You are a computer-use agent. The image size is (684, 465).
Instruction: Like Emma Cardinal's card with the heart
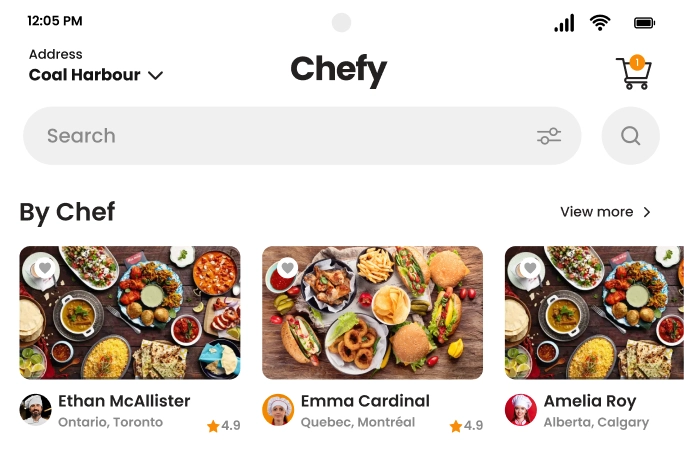coord(287,268)
